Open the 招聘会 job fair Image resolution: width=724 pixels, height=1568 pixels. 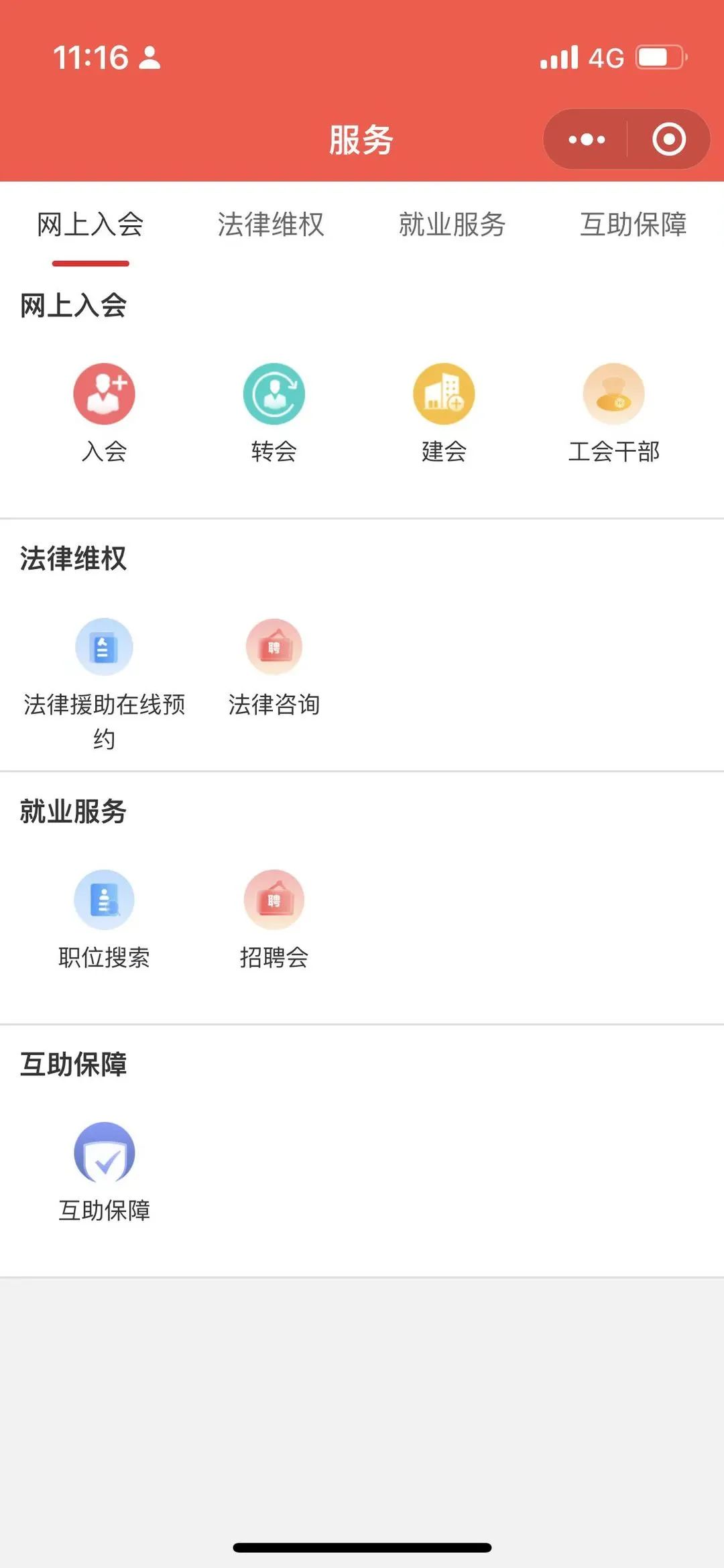coord(274,920)
